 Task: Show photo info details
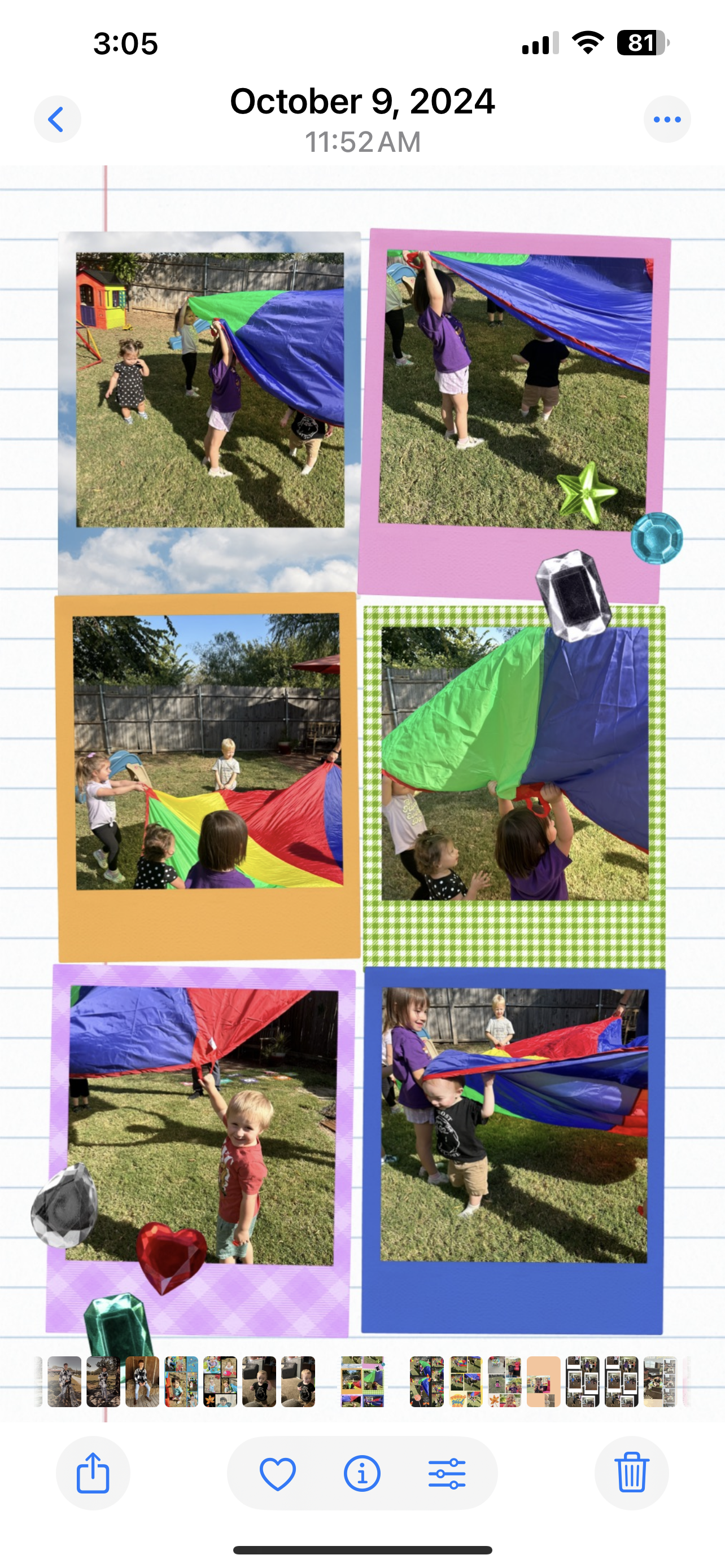[x=362, y=1474]
